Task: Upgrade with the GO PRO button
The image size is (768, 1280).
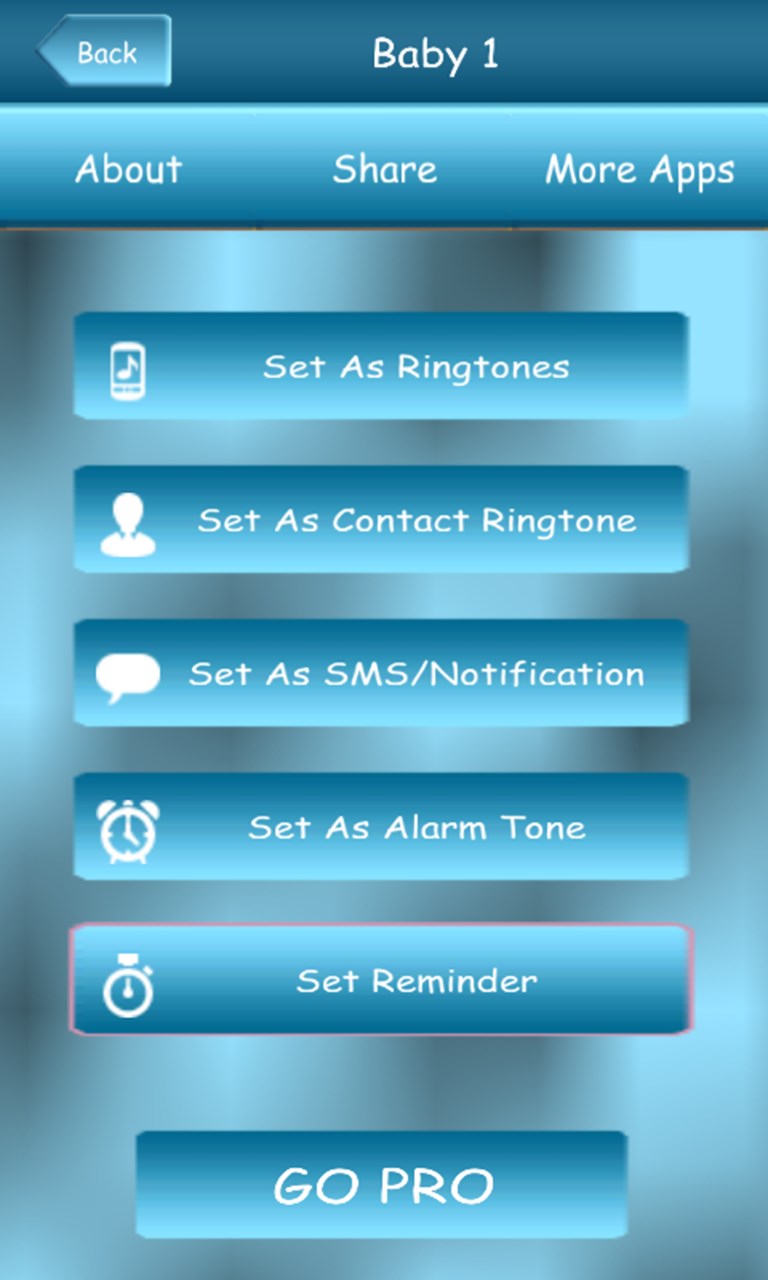Action: 382,1185
